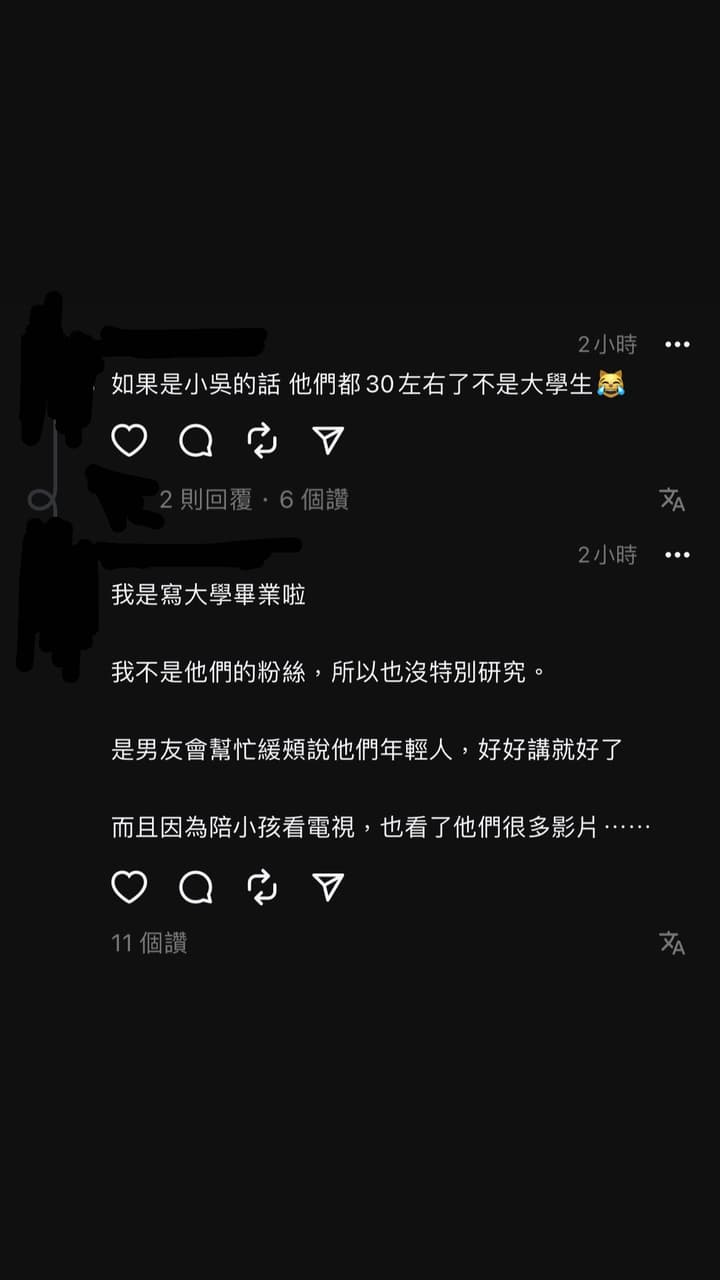Send the reply starting 我是寫大學畢業啦

pos(328,887)
